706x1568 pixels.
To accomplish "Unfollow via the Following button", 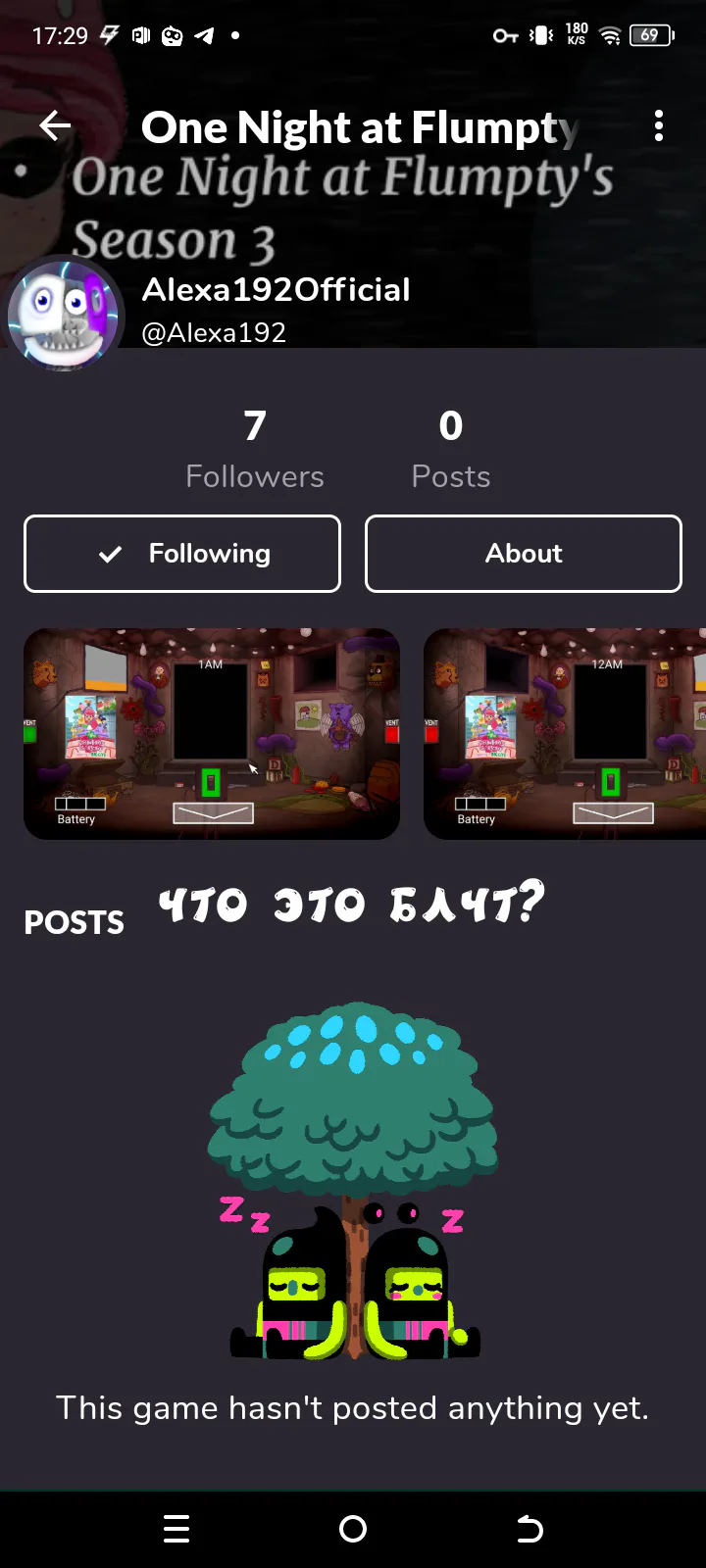I will tap(182, 554).
